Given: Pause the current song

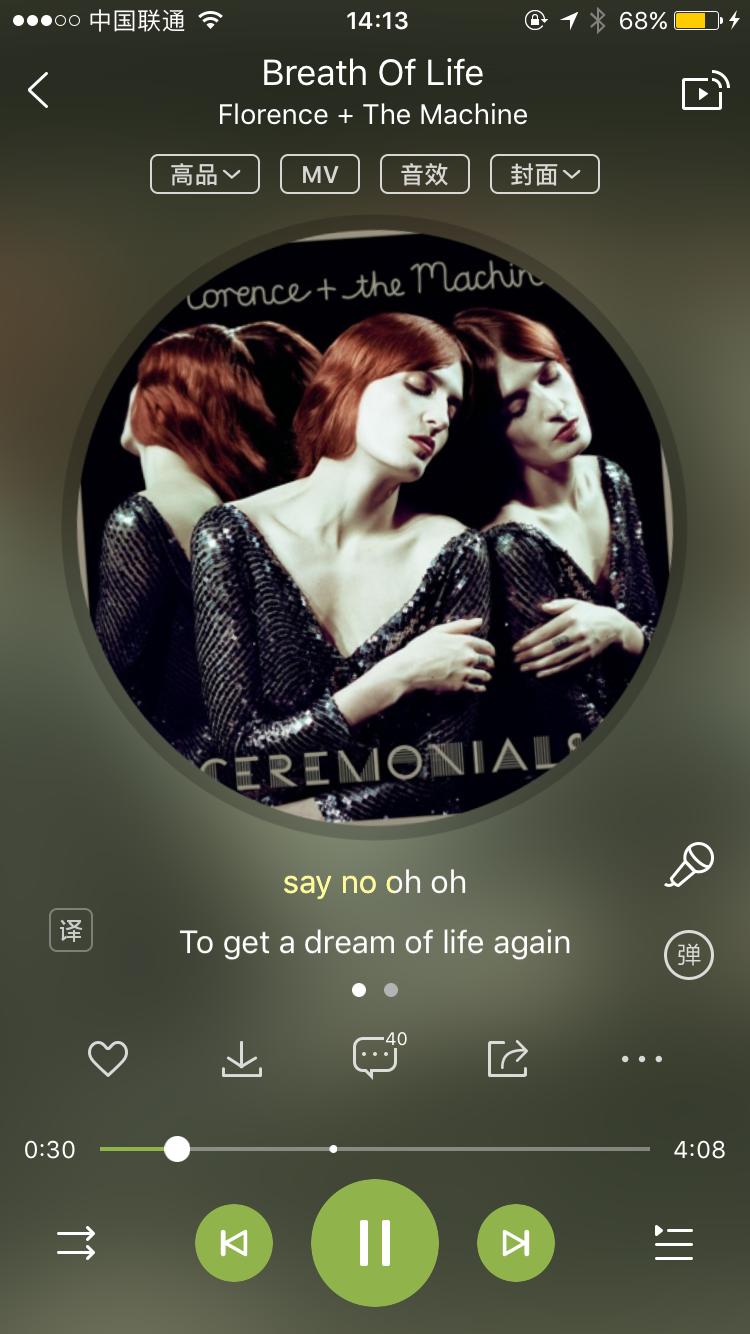Looking at the screenshot, I should pyautogui.click(x=375, y=1243).
